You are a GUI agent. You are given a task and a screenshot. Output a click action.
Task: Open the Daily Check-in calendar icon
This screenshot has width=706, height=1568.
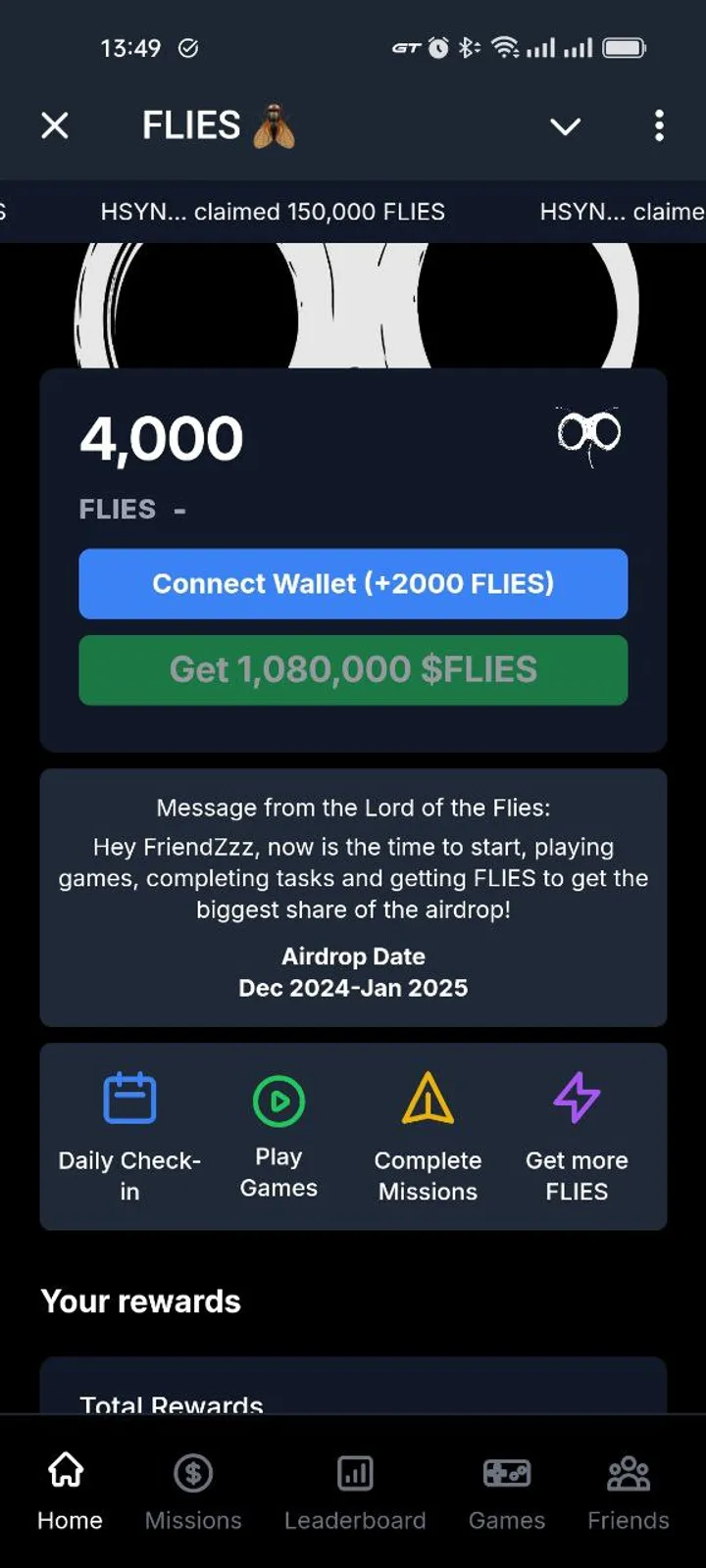click(x=128, y=1098)
